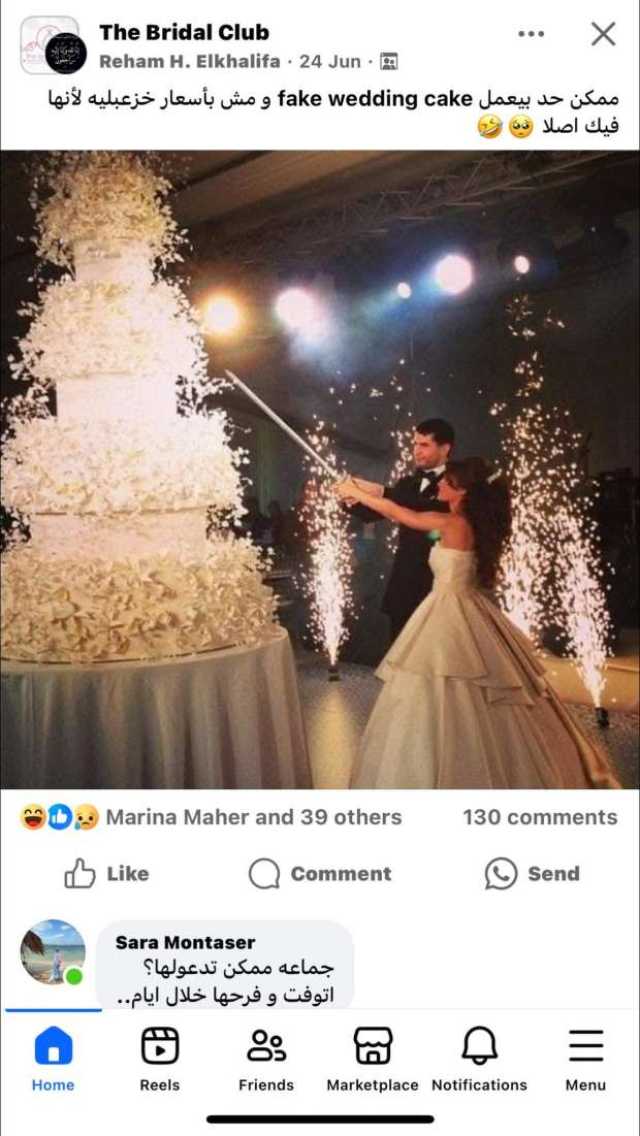Open Sara Montaser's profile picture
Viewport: 640px width, 1136px height.
tap(53, 952)
